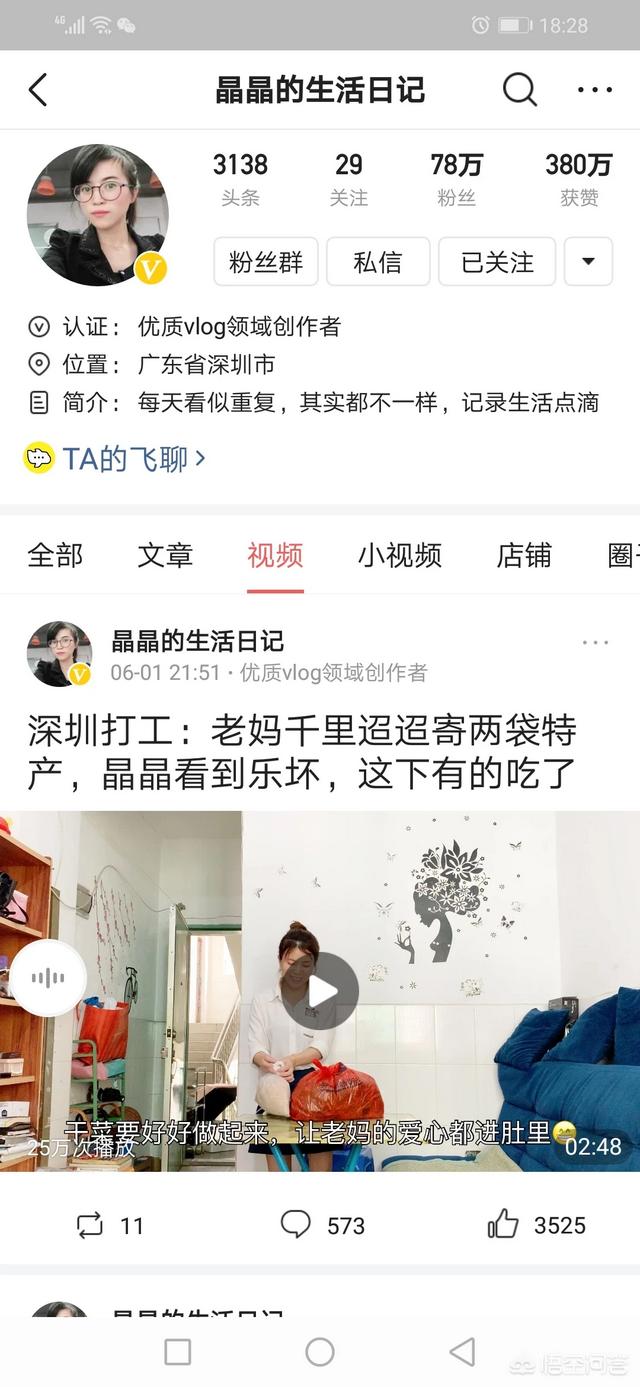View the 78万 粉丝 followers list
The image size is (640, 1387).
[456, 178]
